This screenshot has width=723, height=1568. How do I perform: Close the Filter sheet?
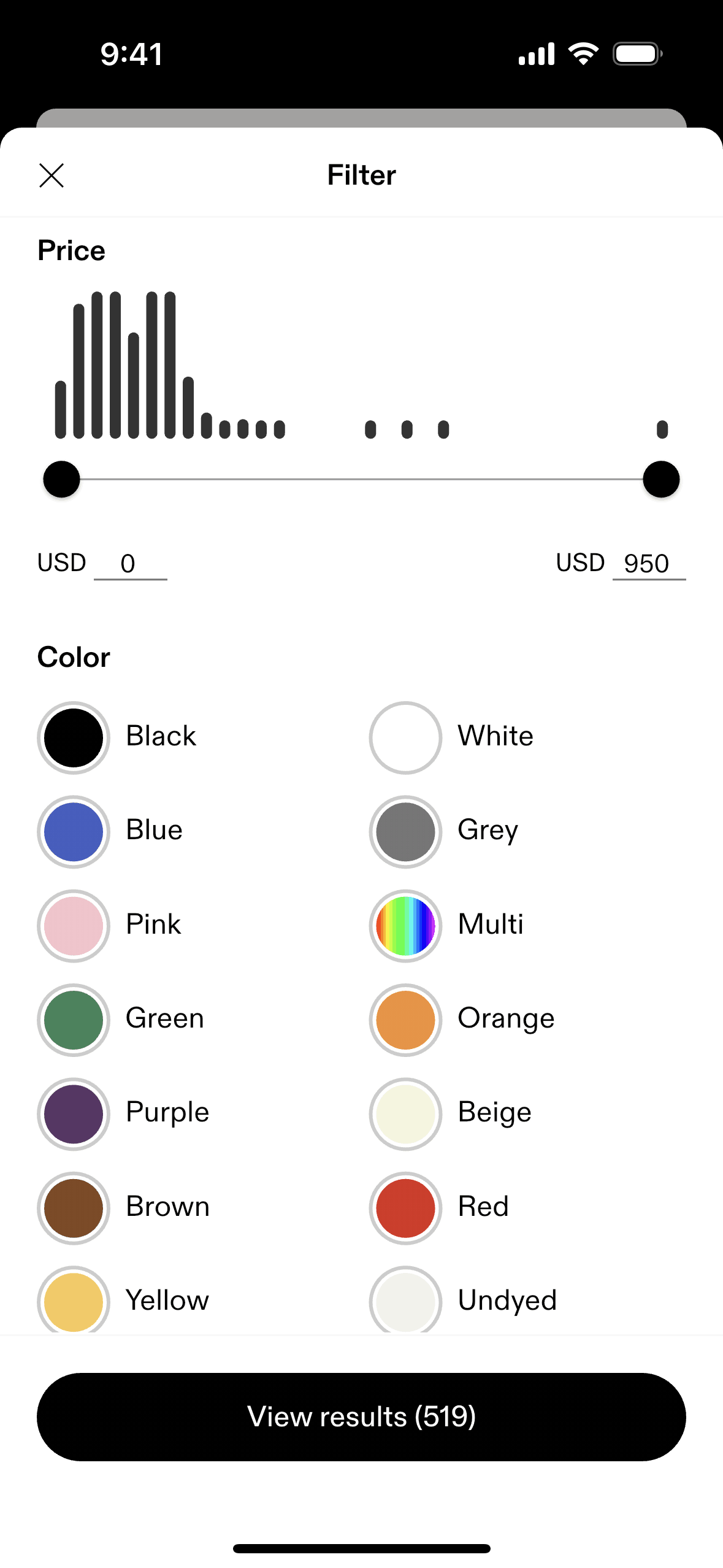52,175
